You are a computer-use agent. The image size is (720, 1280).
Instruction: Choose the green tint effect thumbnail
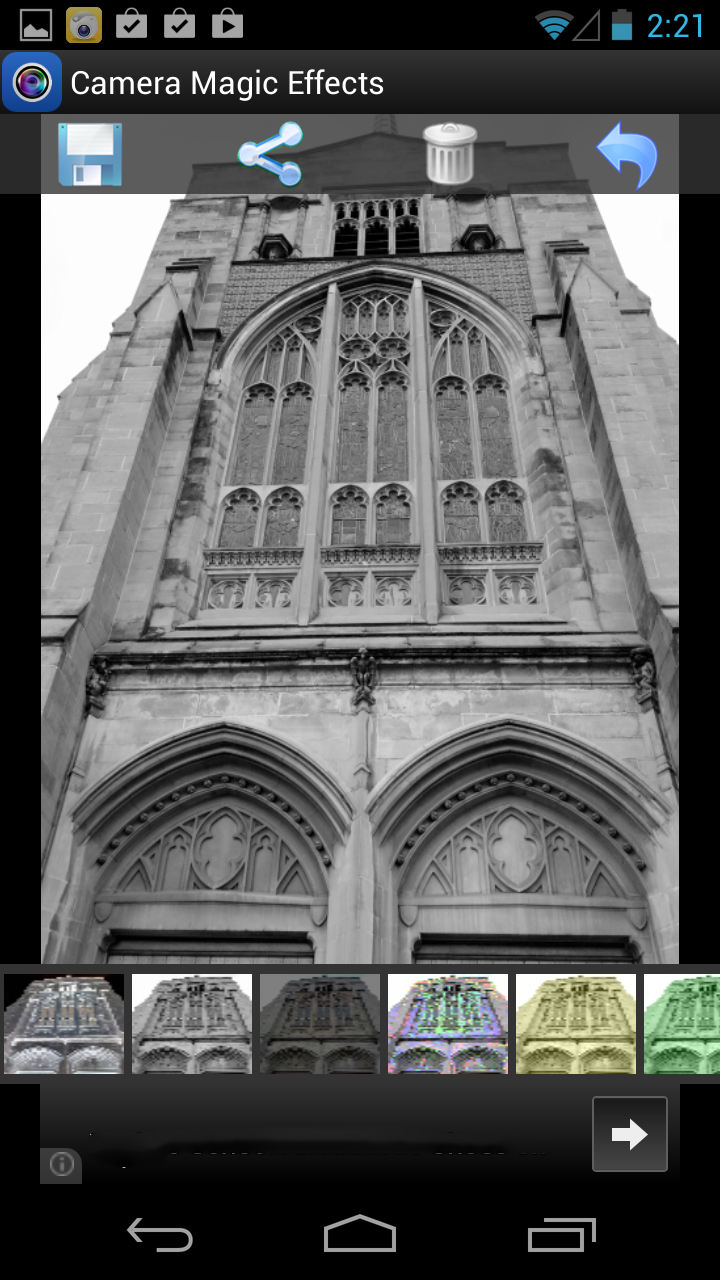(x=682, y=1024)
